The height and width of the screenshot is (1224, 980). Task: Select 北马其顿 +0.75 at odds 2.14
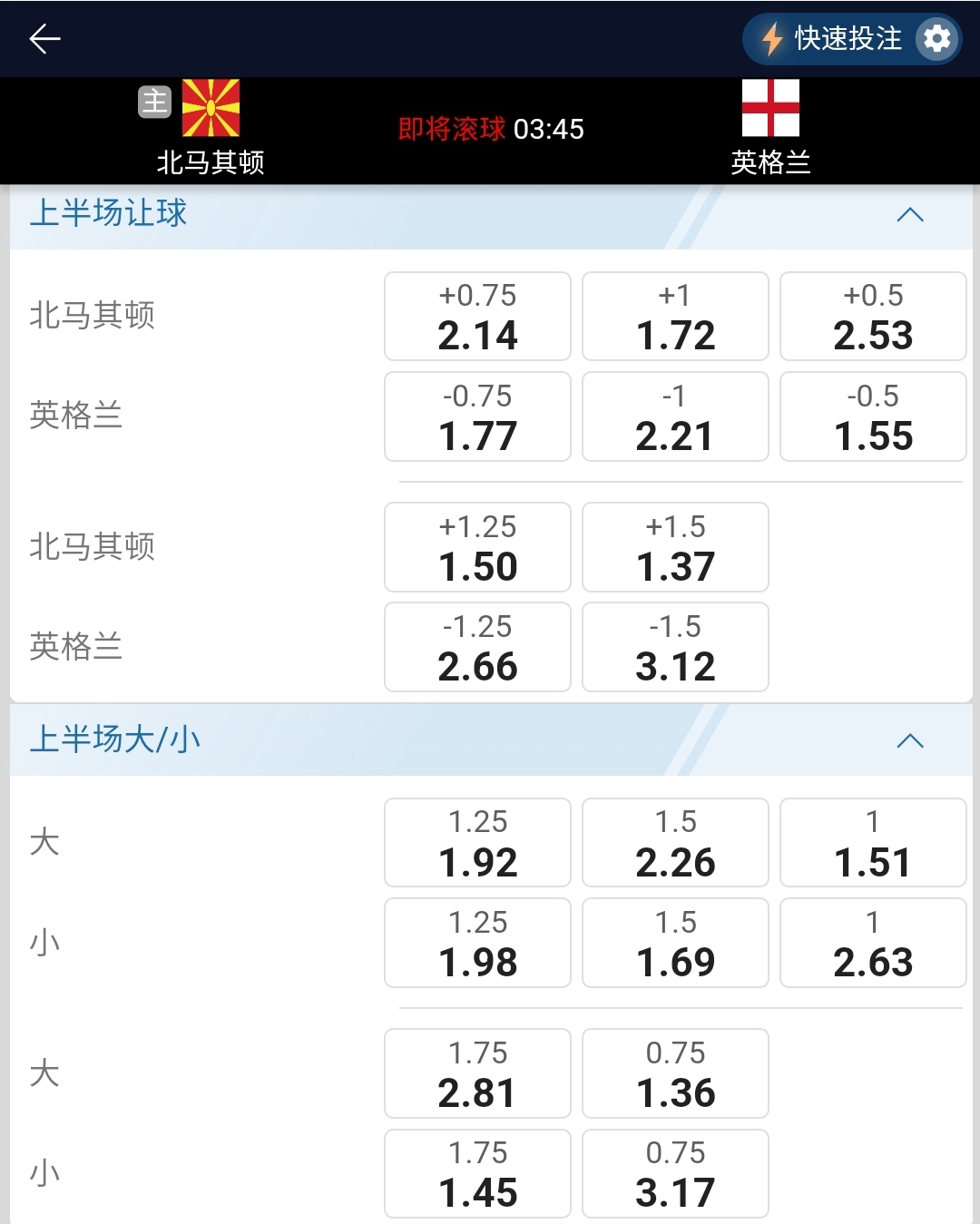pos(477,317)
